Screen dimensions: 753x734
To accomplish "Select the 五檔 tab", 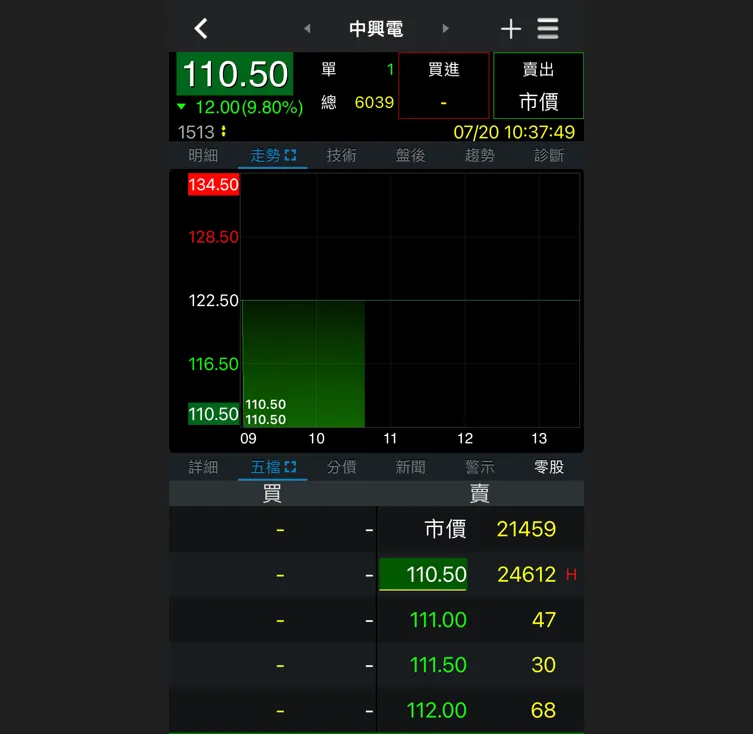I will click(273, 466).
